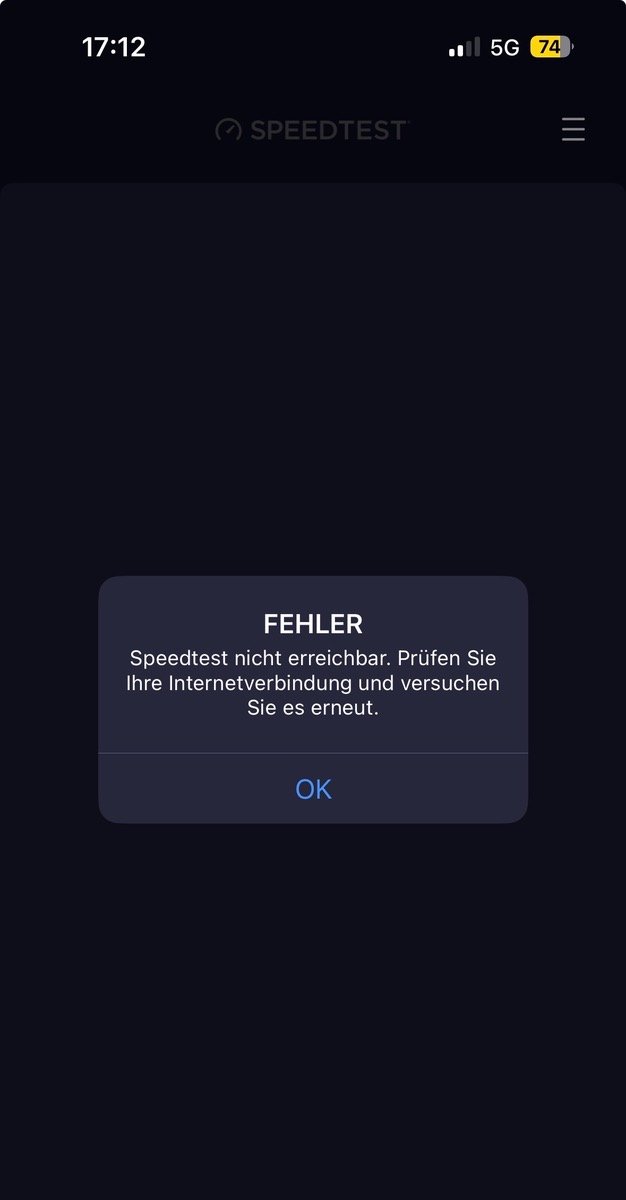
Task: Dismiss the error dialog with OK
Action: coord(313,789)
